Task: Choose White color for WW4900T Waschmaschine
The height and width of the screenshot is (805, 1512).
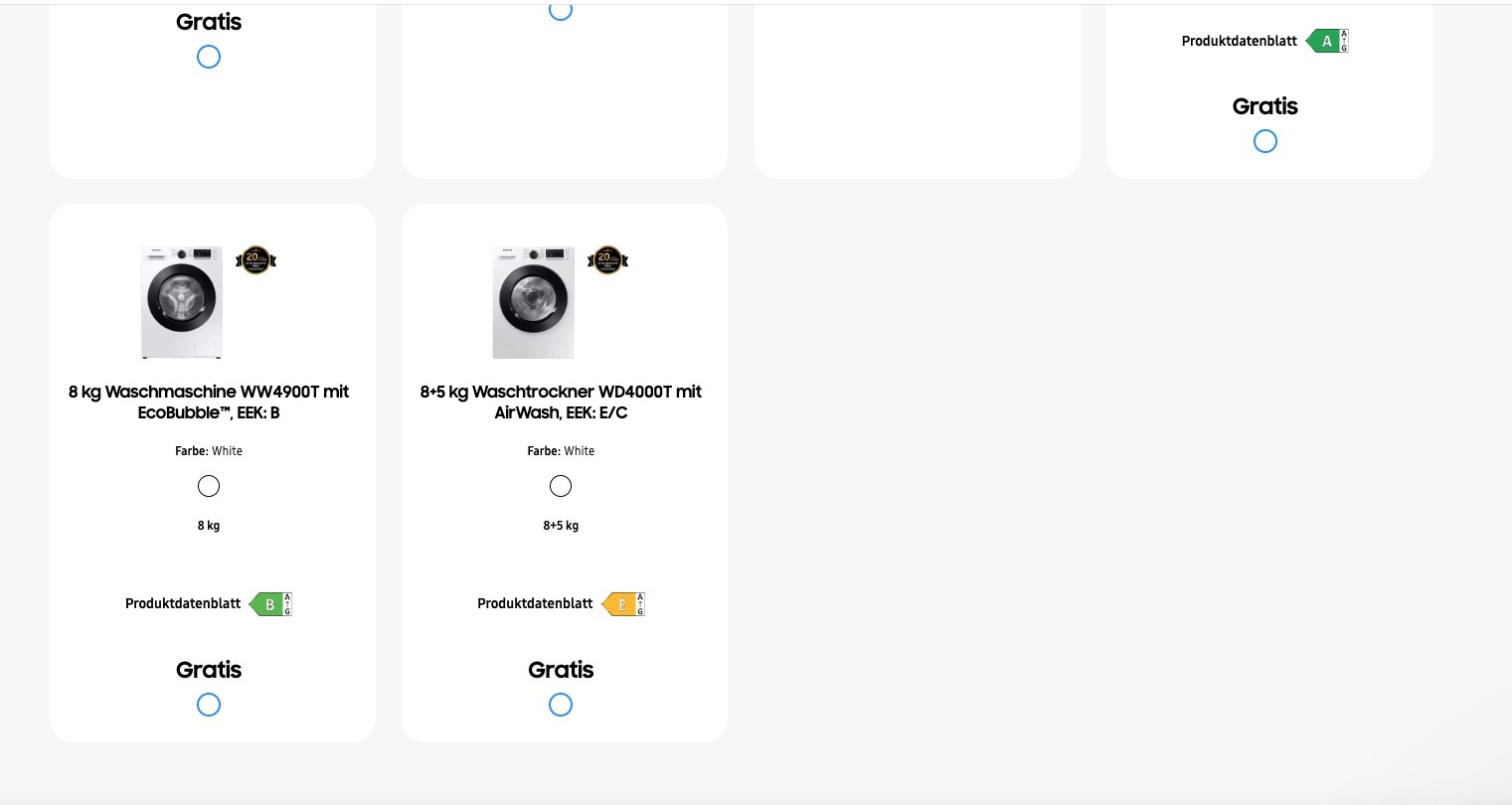Action: coord(209,486)
